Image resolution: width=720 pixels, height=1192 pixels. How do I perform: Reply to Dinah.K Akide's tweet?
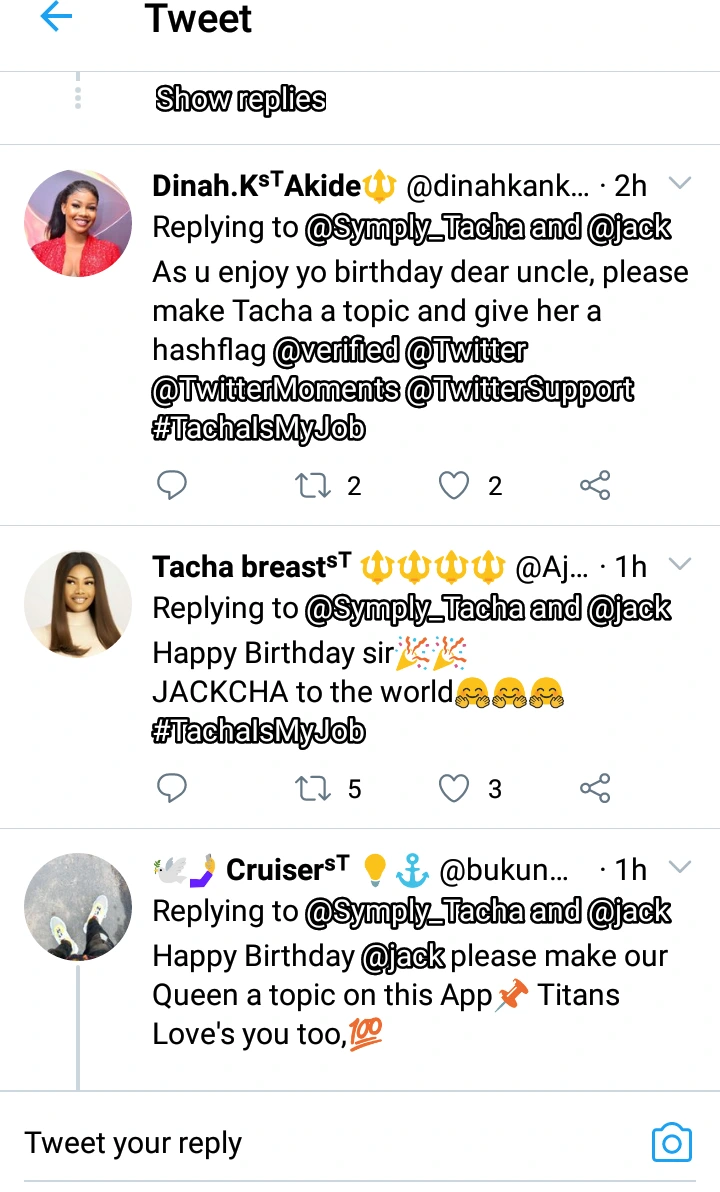click(173, 486)
